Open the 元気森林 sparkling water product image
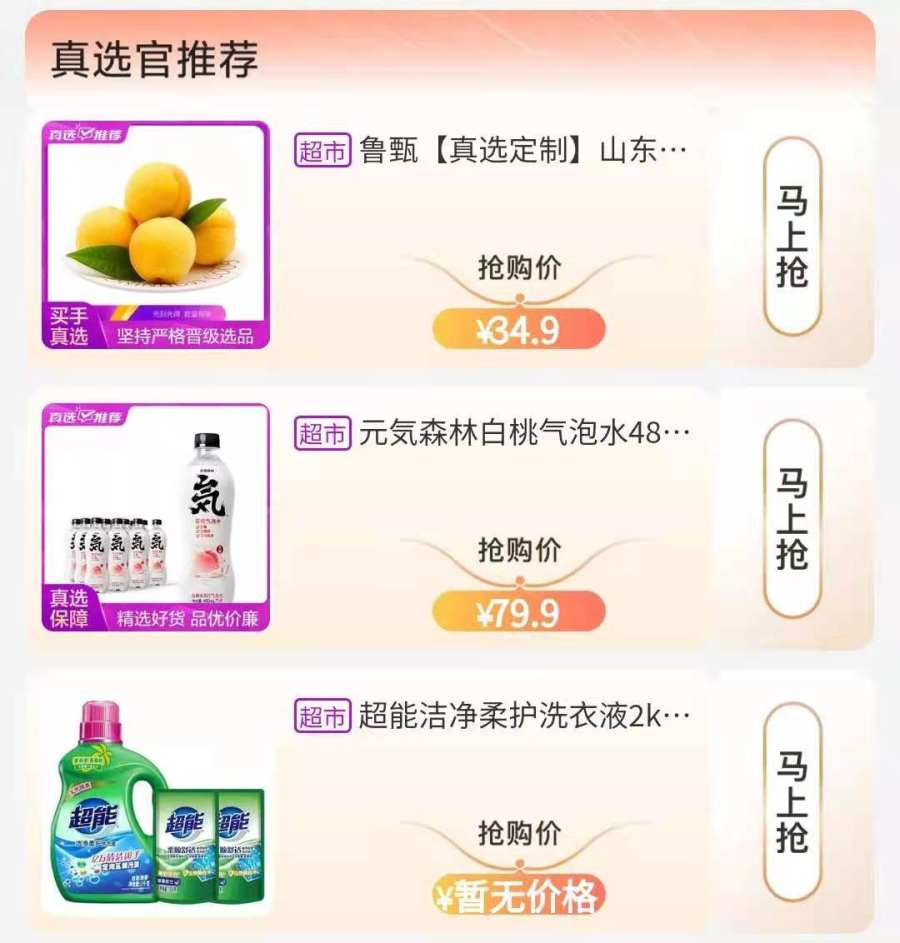Image resolution: width=900 pixels, height=943 pixels. [156, 517]
